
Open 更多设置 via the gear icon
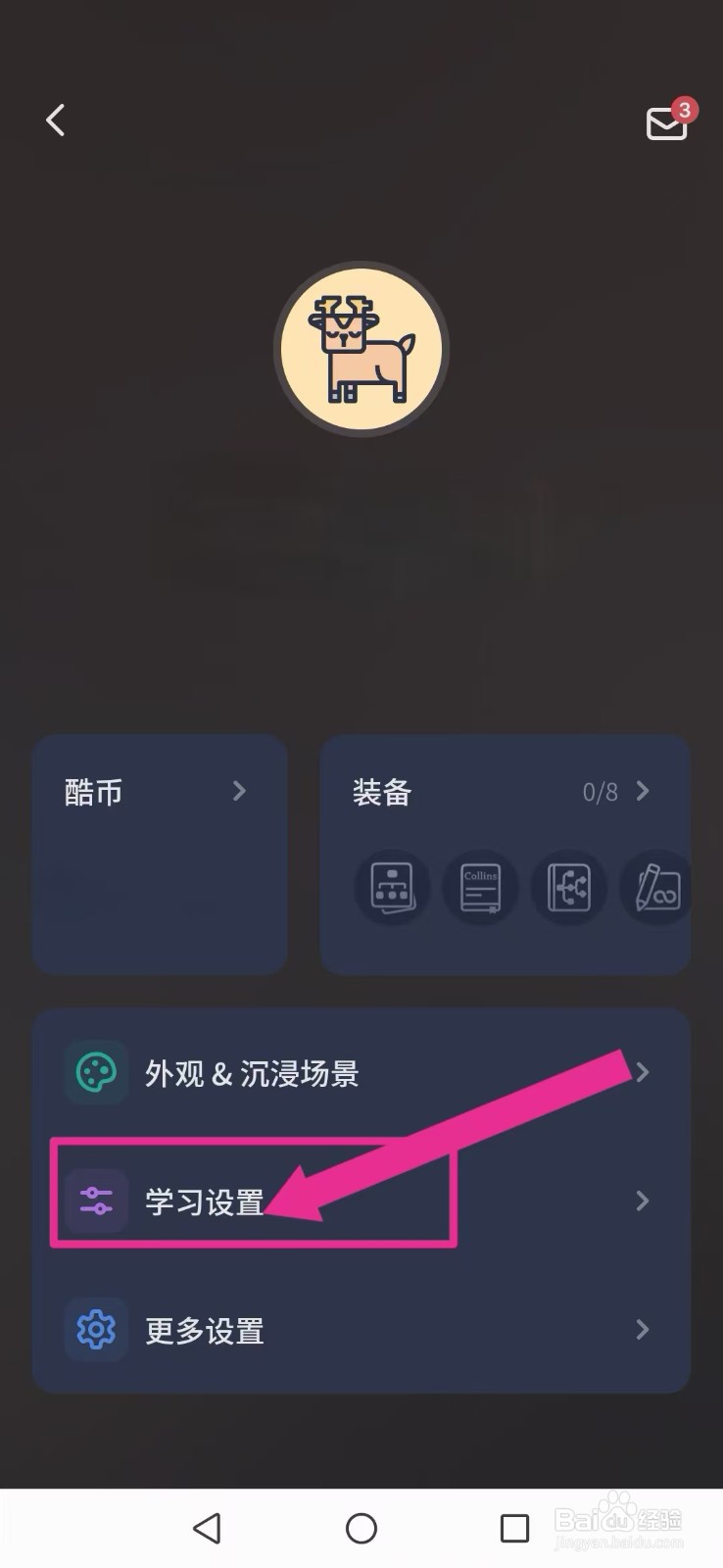[x=95, y=1330]
